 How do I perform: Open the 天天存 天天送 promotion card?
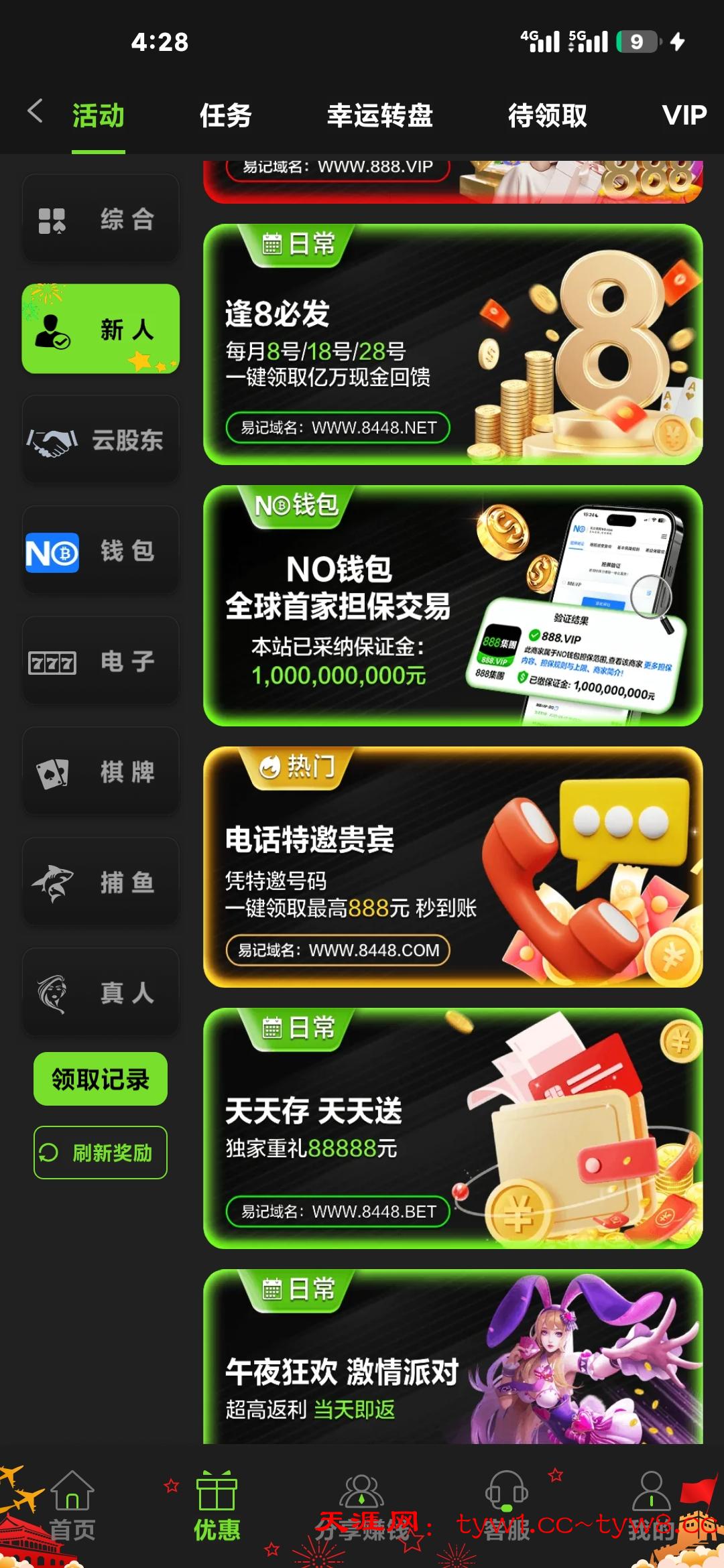point(452,1128)
